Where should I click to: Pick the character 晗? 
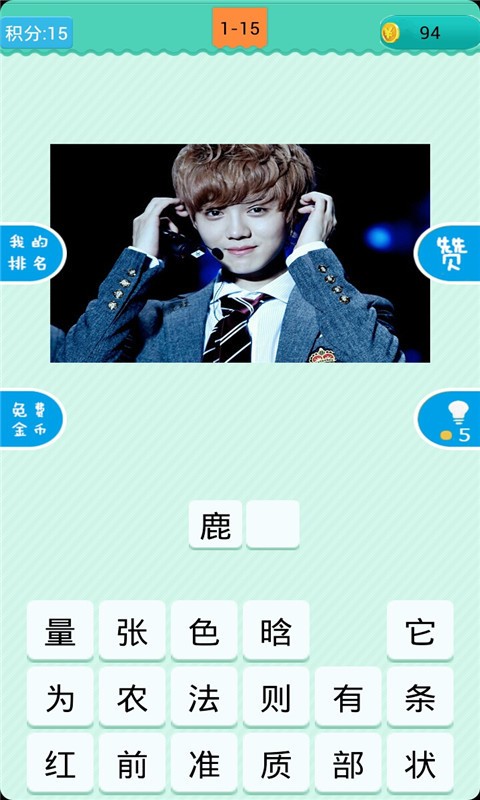point(276,631)
